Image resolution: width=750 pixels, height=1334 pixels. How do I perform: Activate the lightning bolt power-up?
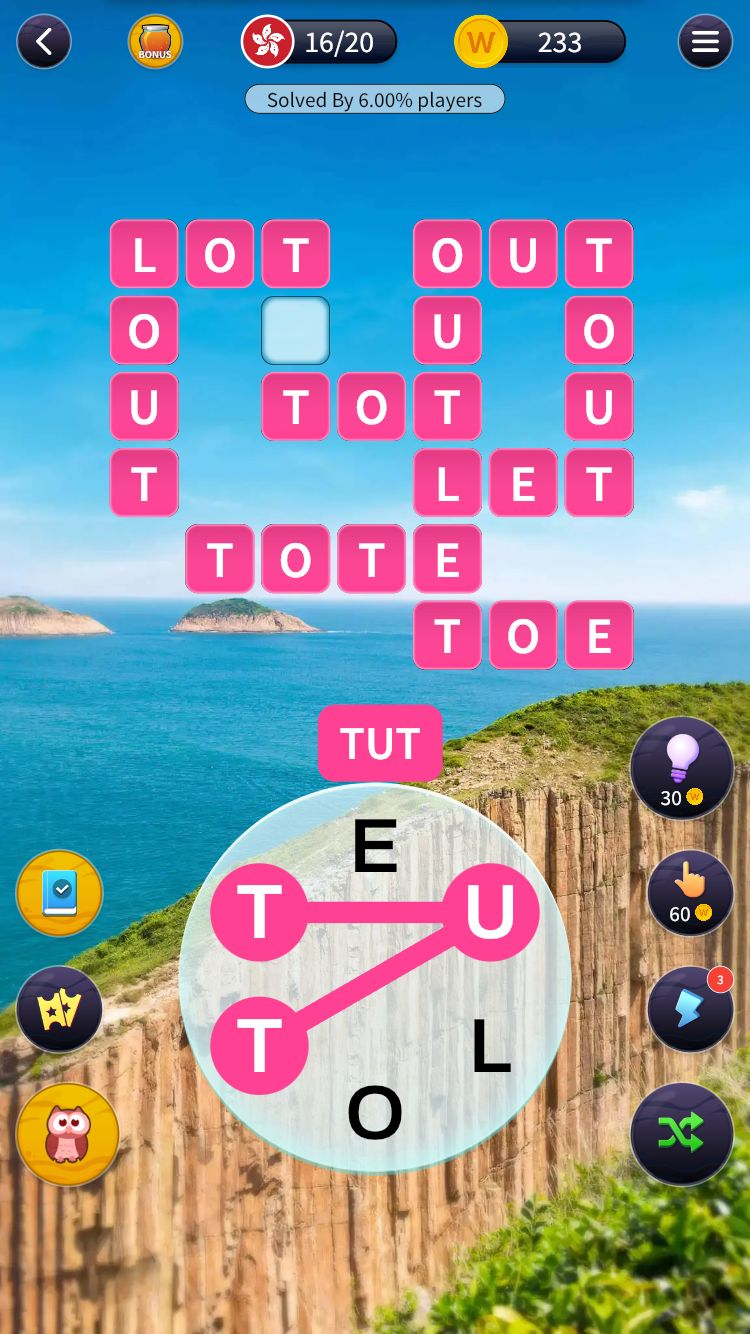(x=690, y=1009)
